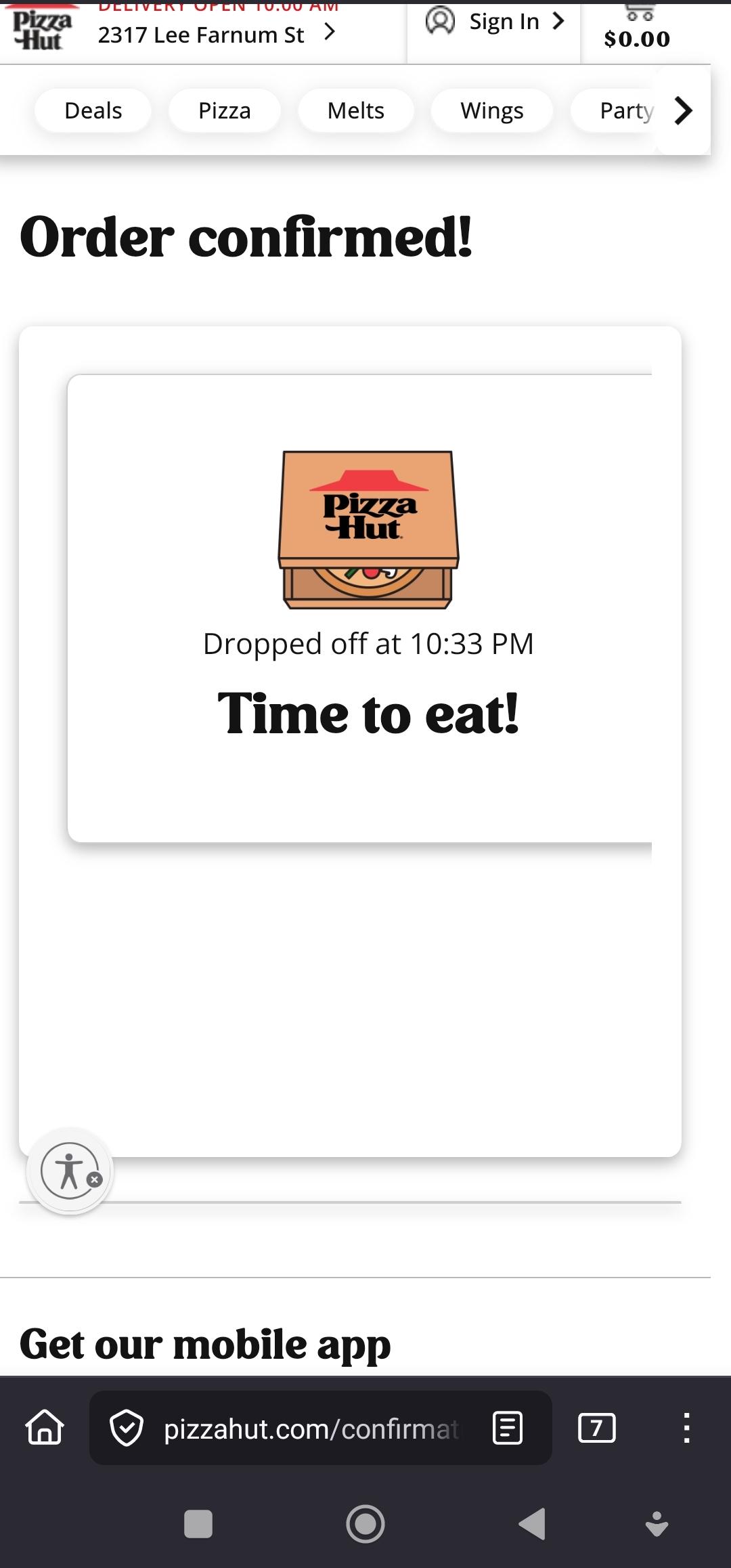
Task: Go back with the system back button
Action: coord(532,1524)
